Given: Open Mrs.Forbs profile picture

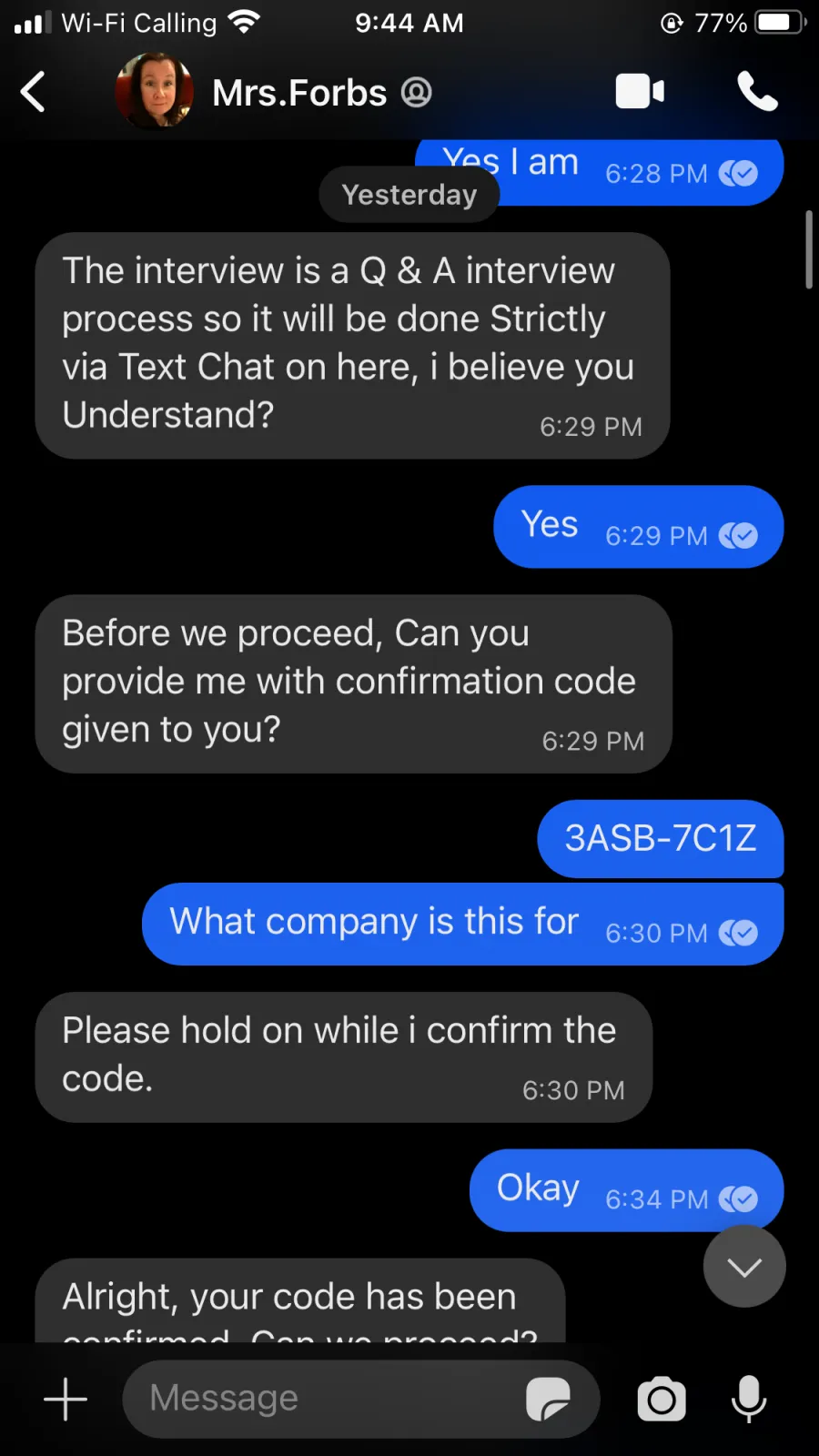Looking at the screenshot, I should click(155, 91).
